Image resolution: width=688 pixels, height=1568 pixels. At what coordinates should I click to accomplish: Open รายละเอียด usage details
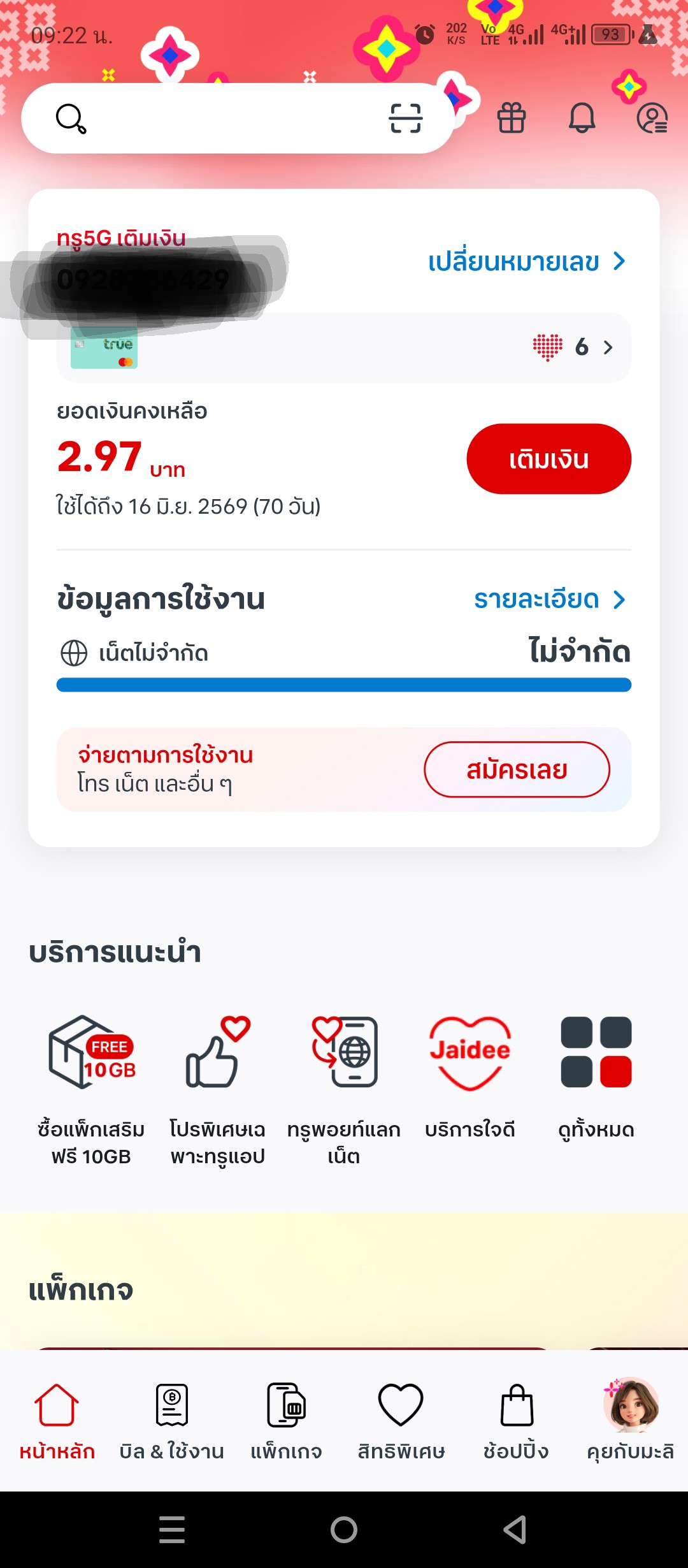pos(549,600)
